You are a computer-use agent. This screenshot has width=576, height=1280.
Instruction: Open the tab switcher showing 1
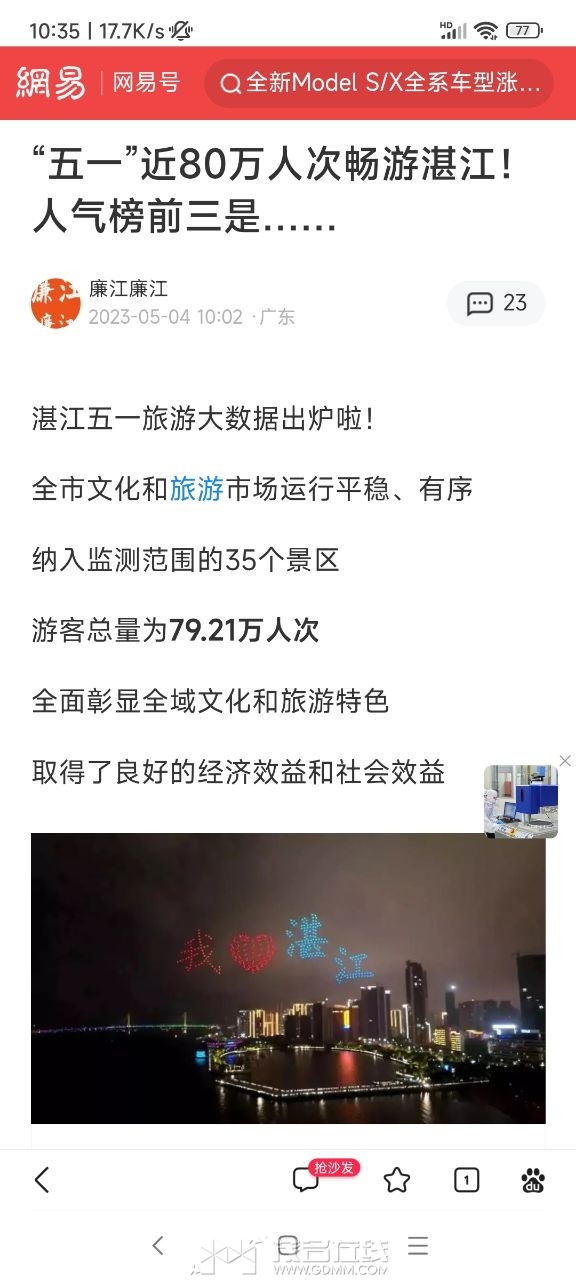pos(465,1180)
